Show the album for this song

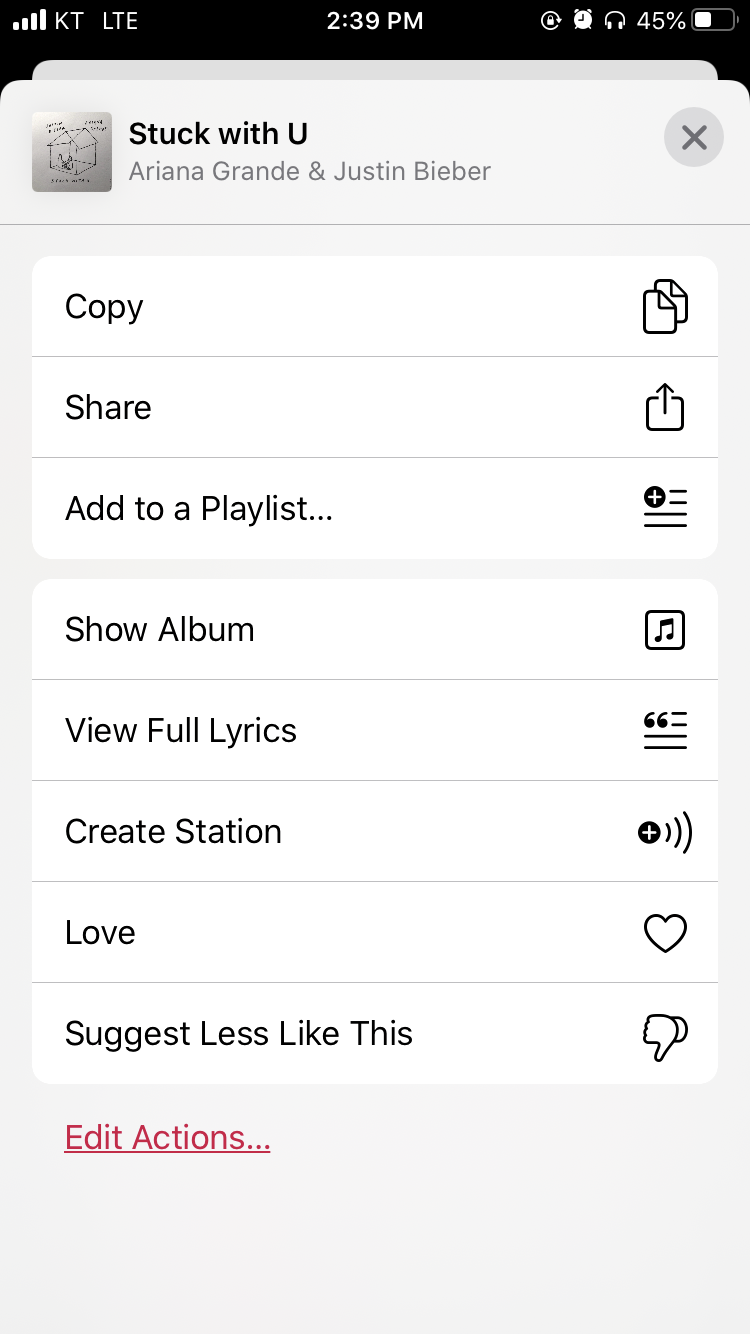click(375, 630)
